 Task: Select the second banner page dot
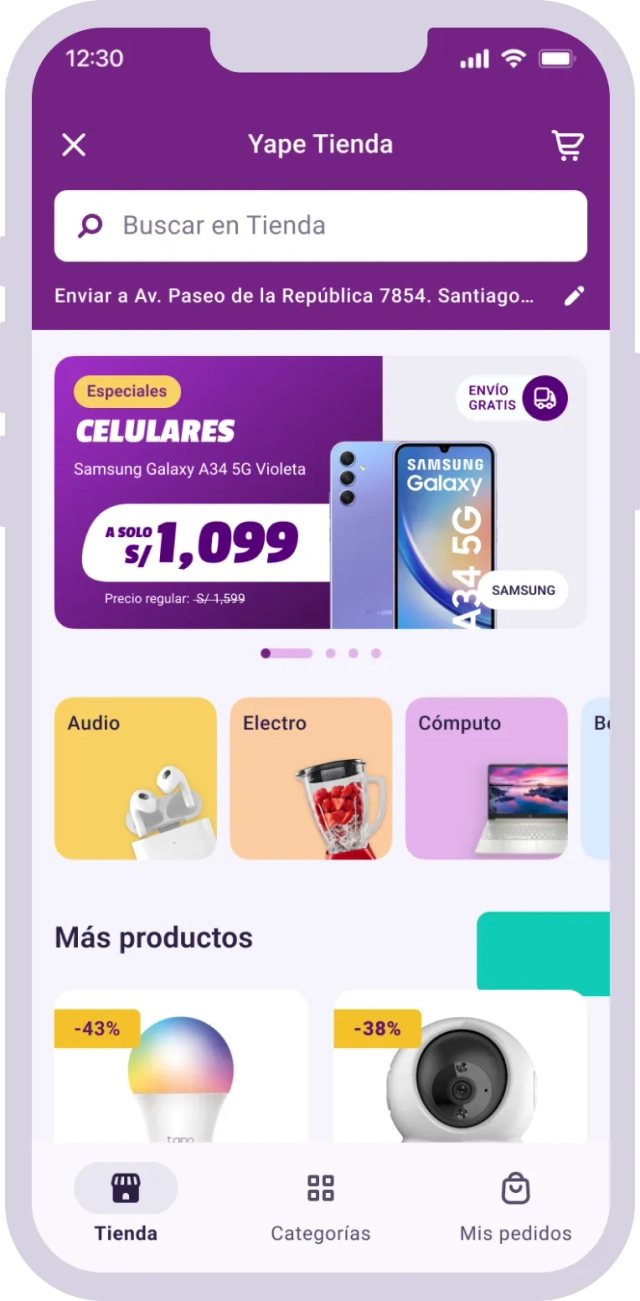tap(330, 653)
